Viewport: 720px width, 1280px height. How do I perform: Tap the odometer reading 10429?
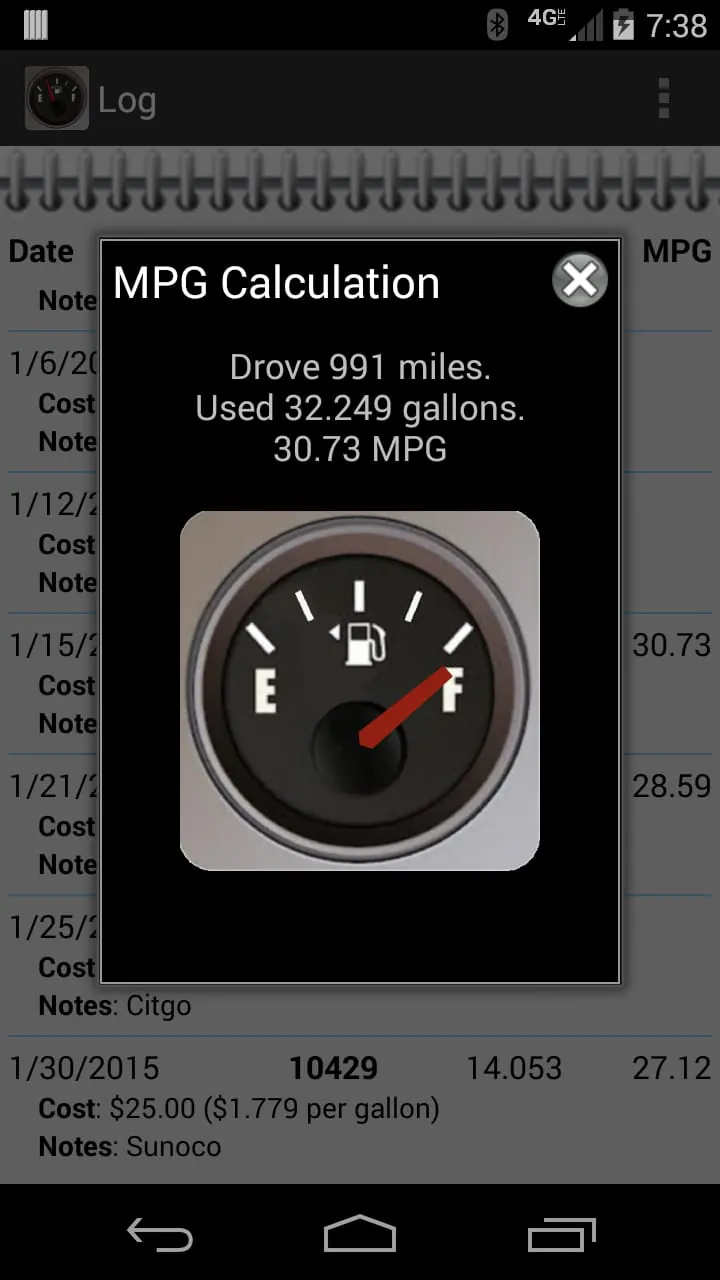click(334, 1068)
